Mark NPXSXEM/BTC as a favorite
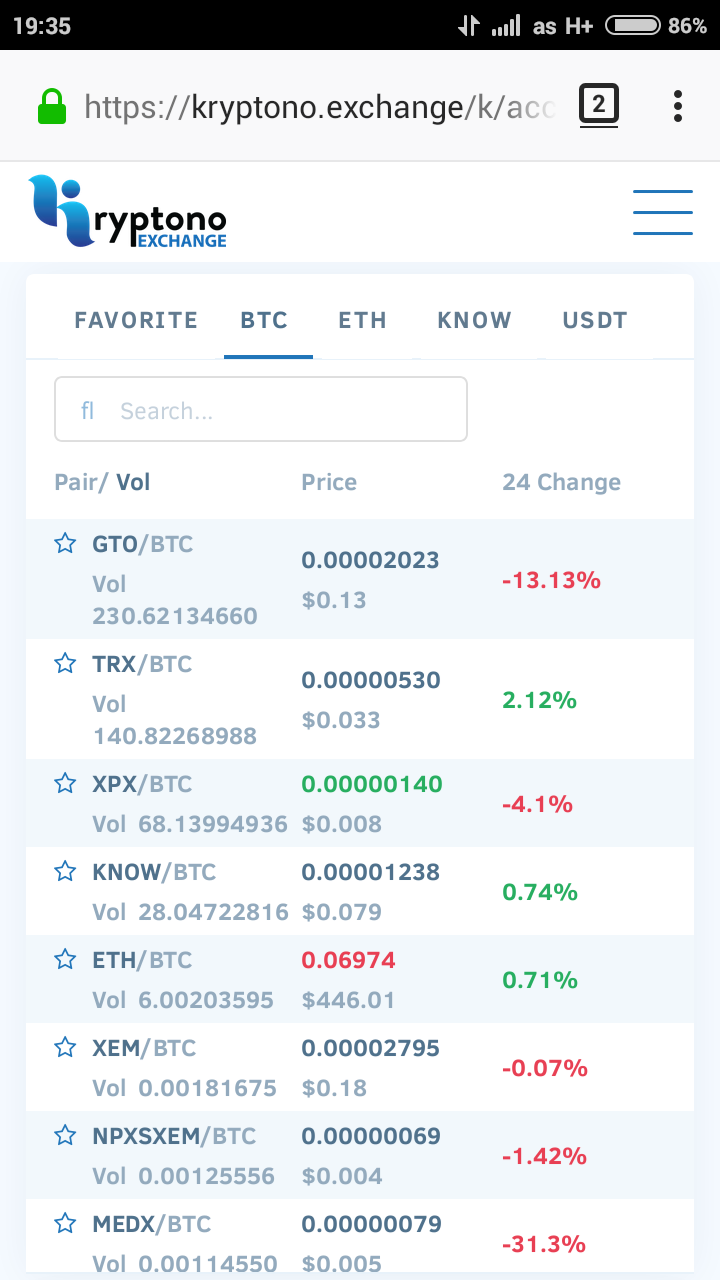Image resolution: width=720 pixels, height=1280 pixels. click(x=65, y=1135)
